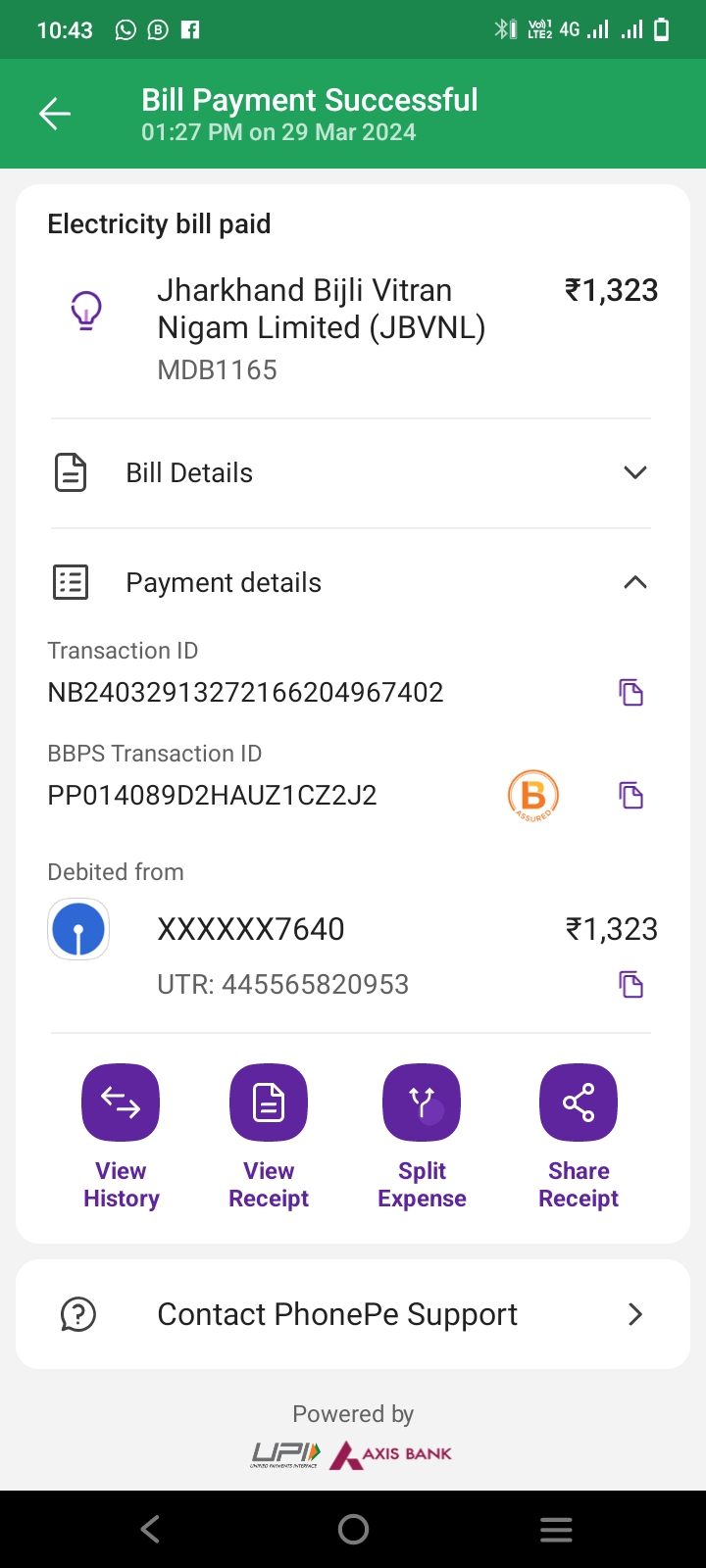Select Split Expense
The image size is (706, 1568).
tap(422, 1138)
